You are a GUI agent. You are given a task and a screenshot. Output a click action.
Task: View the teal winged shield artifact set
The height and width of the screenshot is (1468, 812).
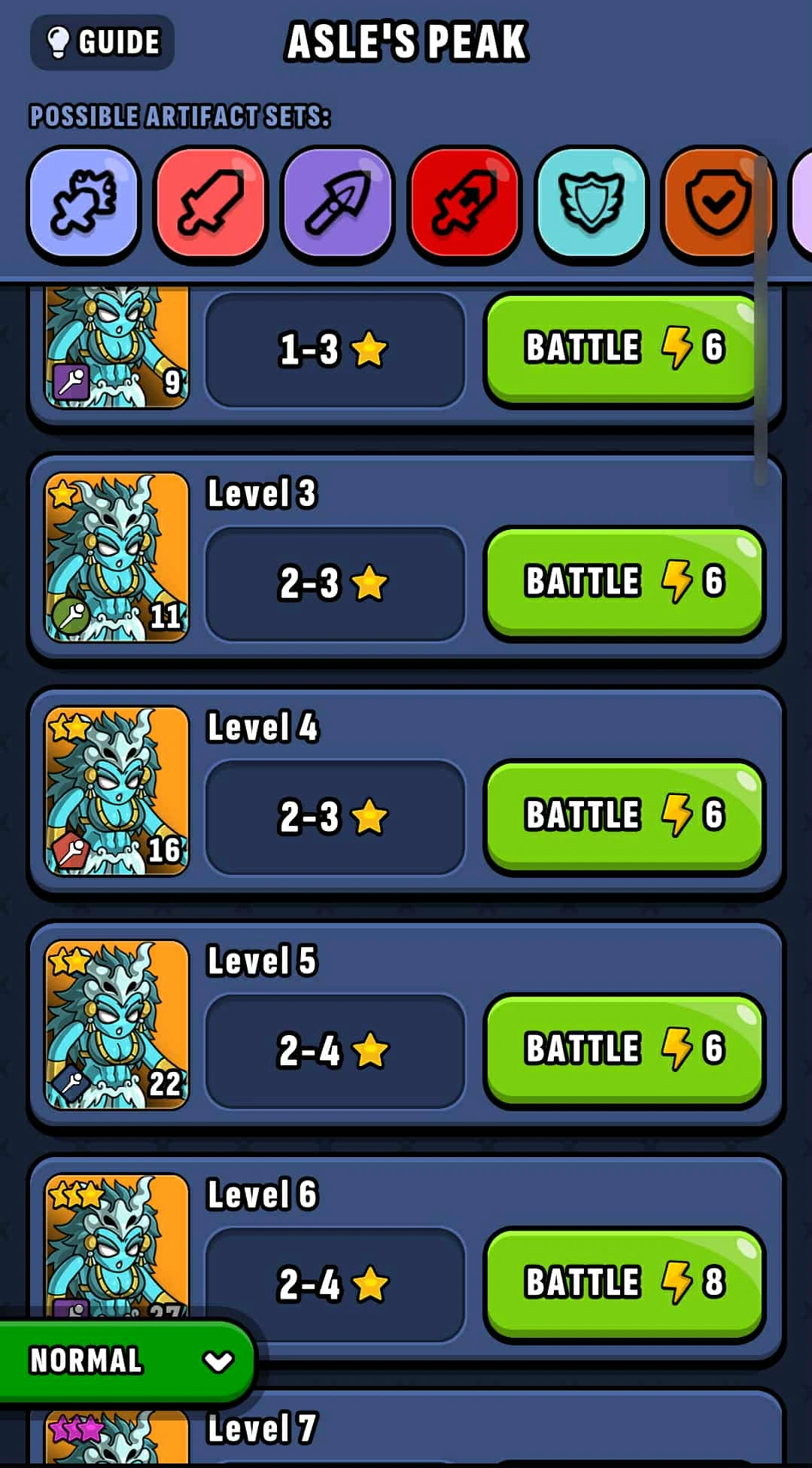(592, 203)
